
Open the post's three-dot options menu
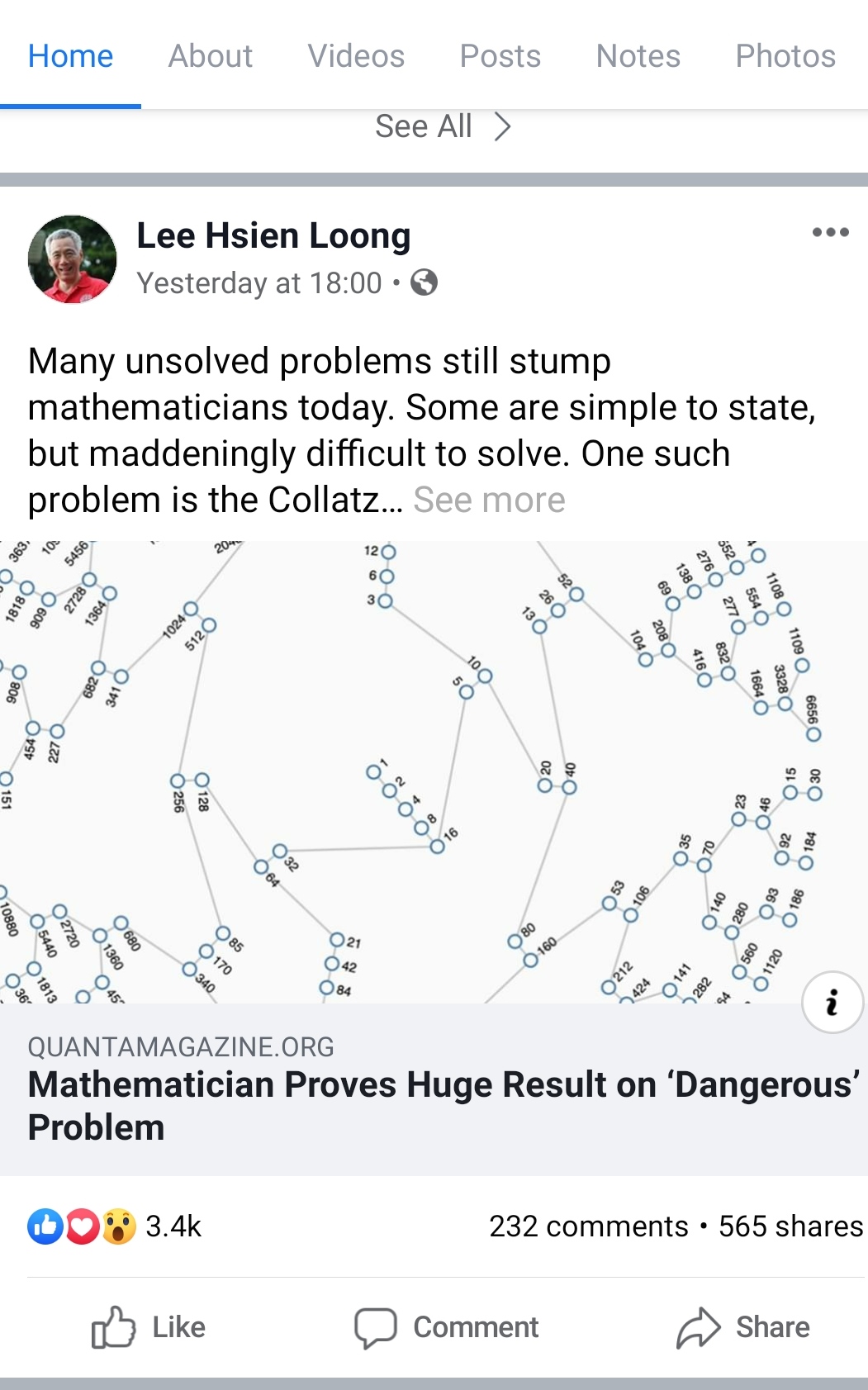830,232
